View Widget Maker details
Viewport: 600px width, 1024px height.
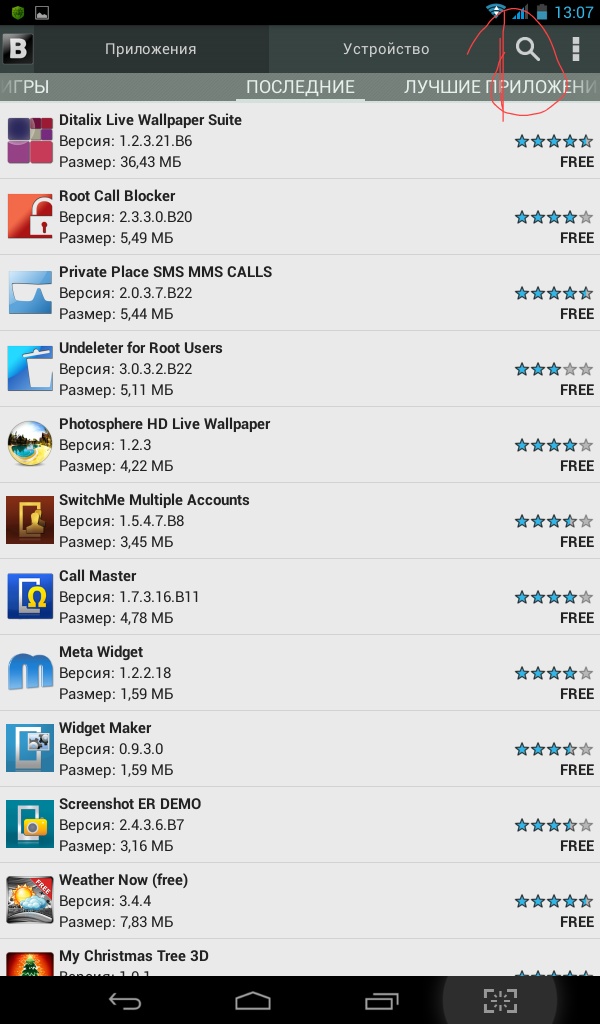(x=250, y=748)
